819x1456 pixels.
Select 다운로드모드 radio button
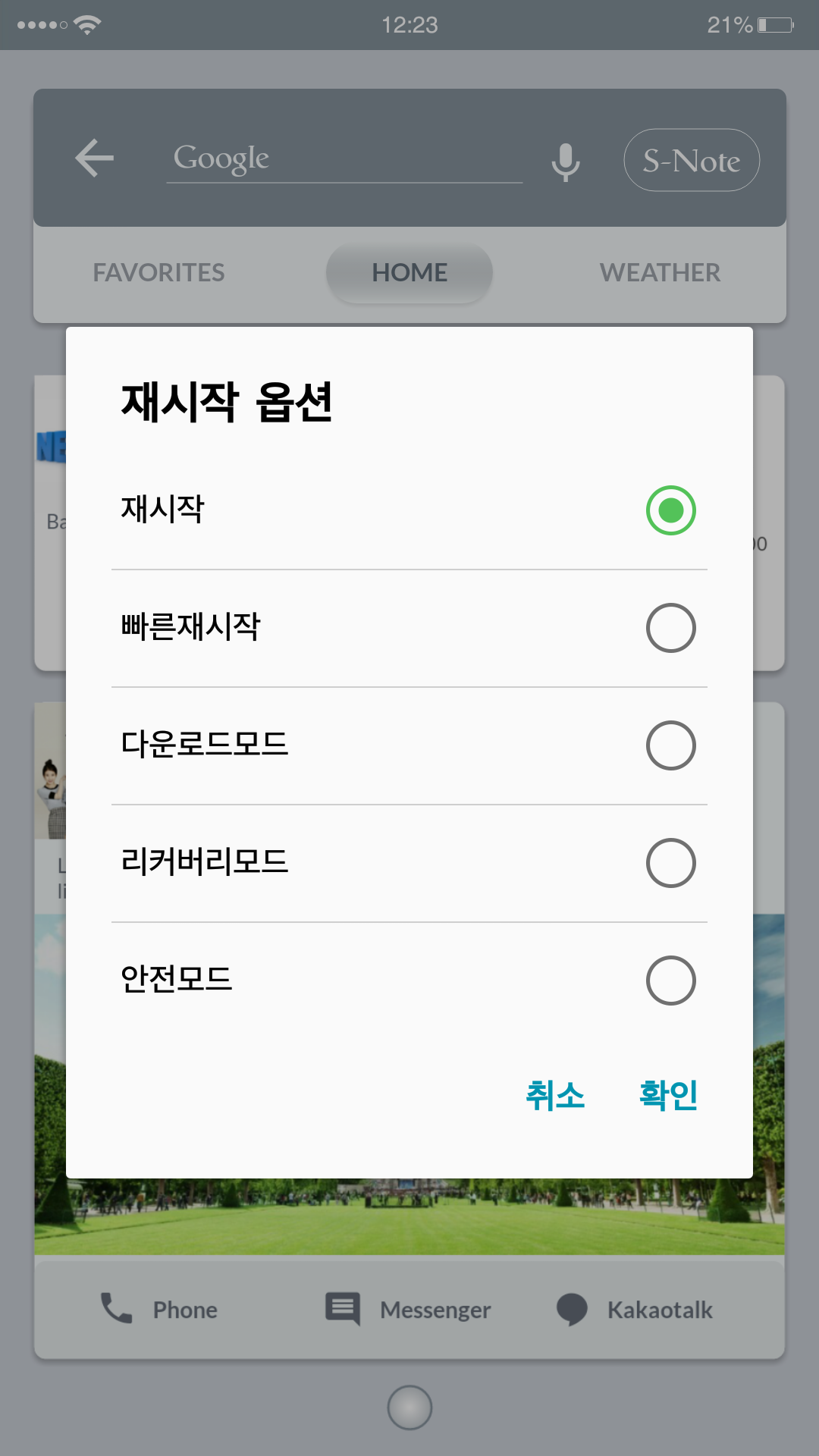(x=670, y=745)
